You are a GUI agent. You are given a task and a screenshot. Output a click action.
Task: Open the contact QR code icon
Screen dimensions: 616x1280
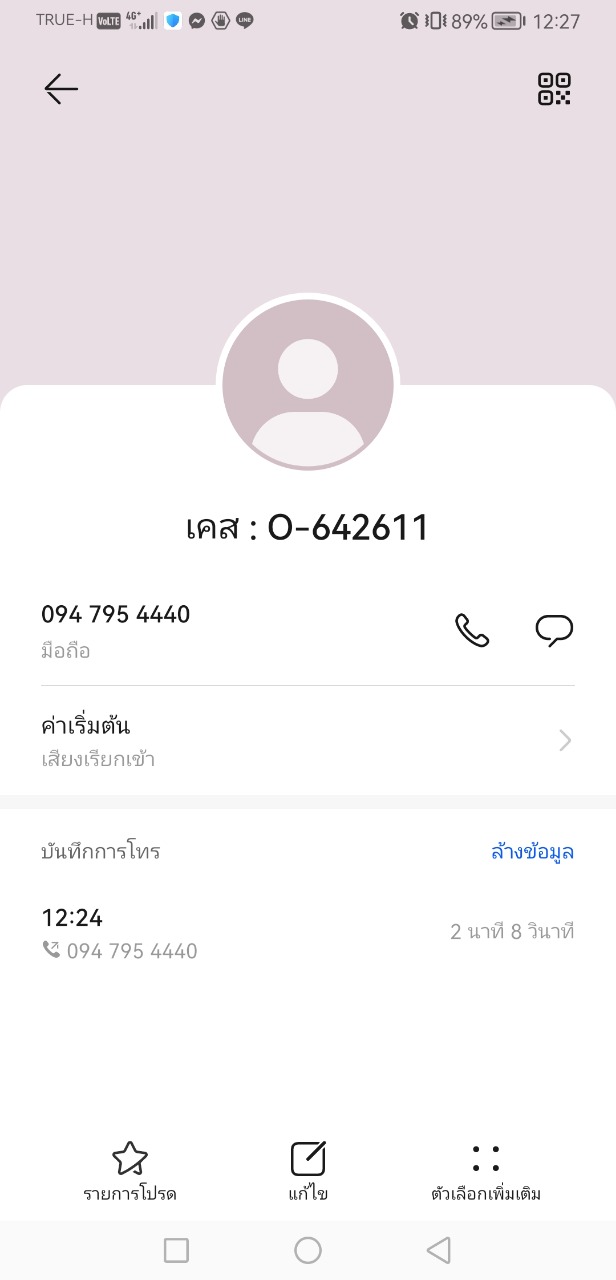pyautogui.click(x=554, y=89)
